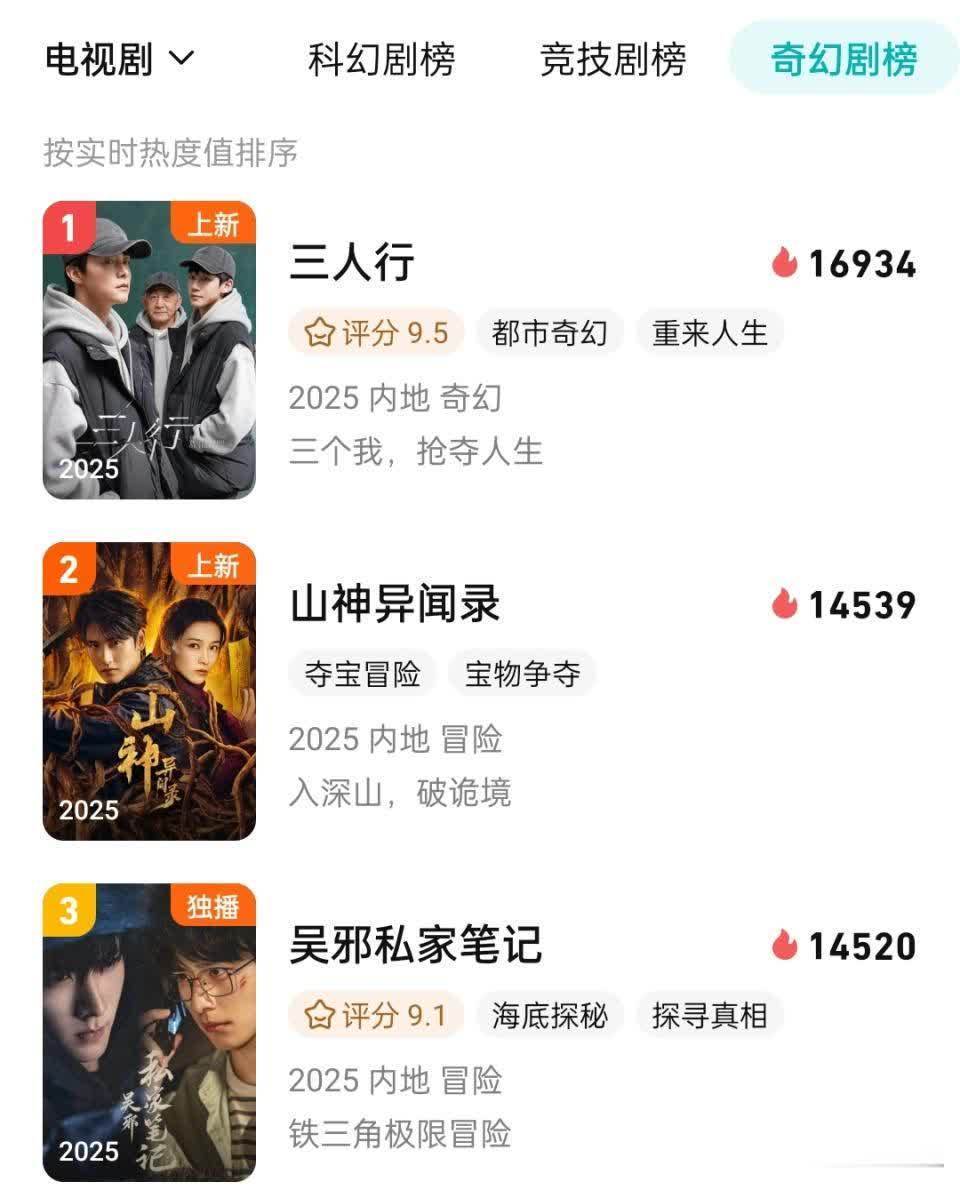Expand the 电视剧 category dropdown

pos(118,60)
